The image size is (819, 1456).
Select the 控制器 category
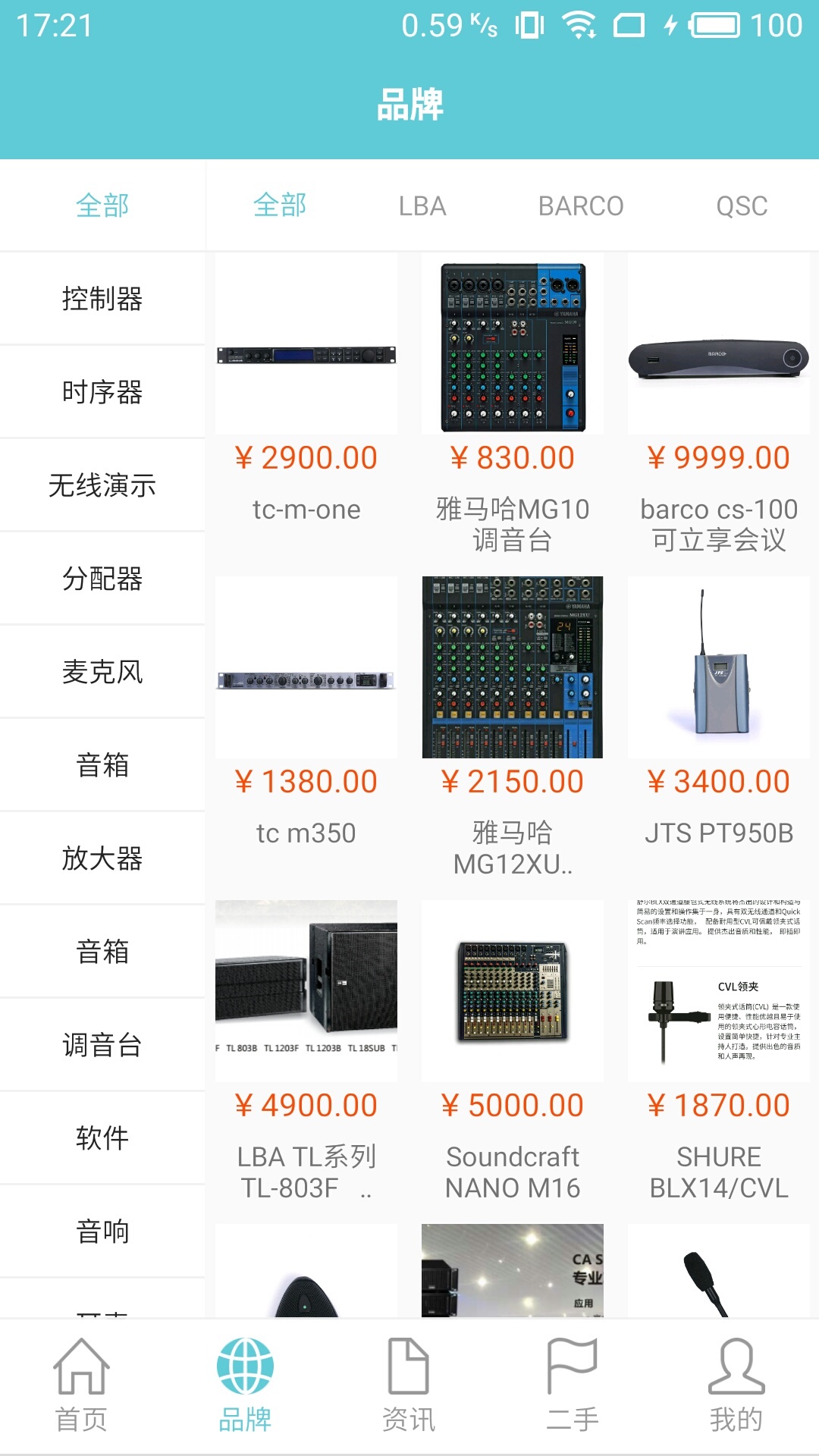point(102,299)
